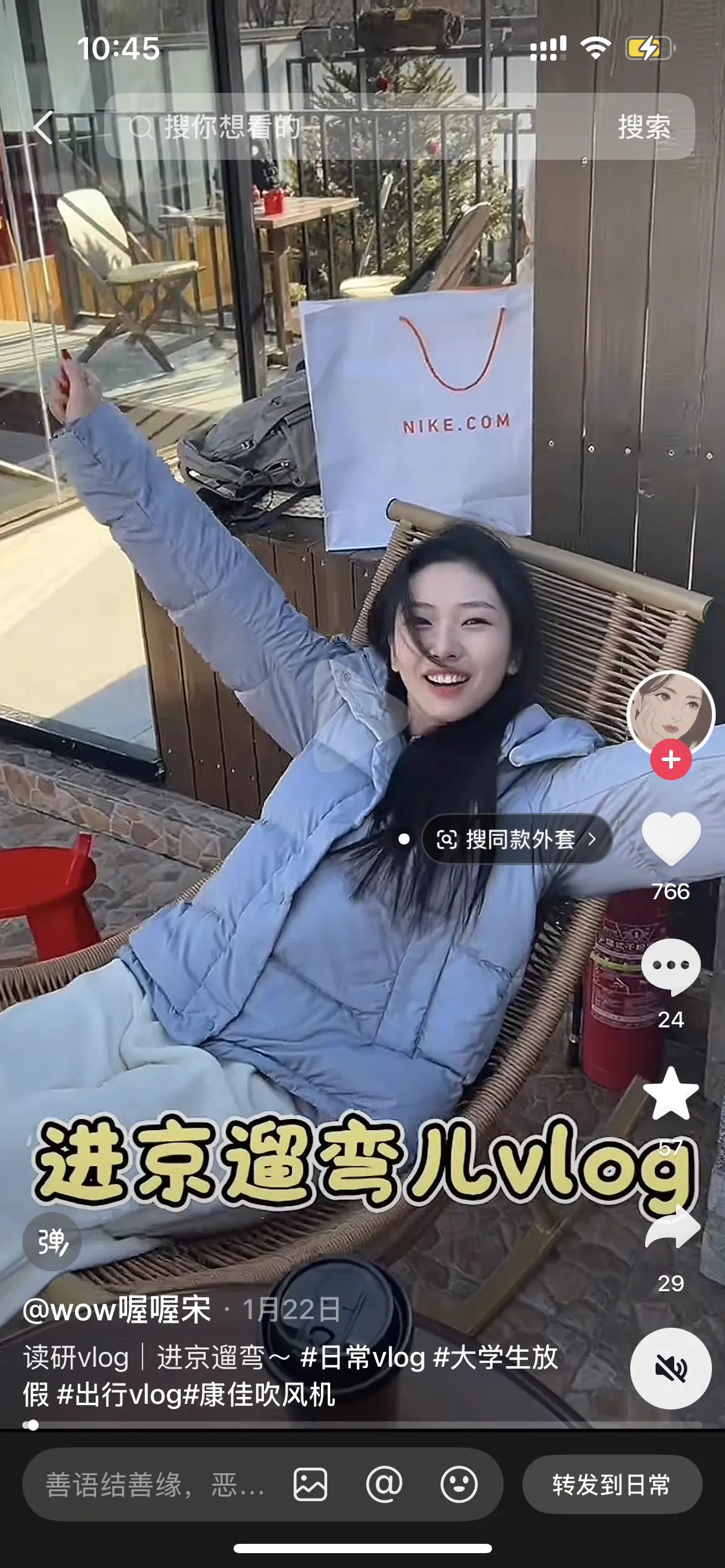Viewport: 725px width, 1568px height.
Task: Open @wow喔喔宋 username link
Action: [x=117, y=1310]
